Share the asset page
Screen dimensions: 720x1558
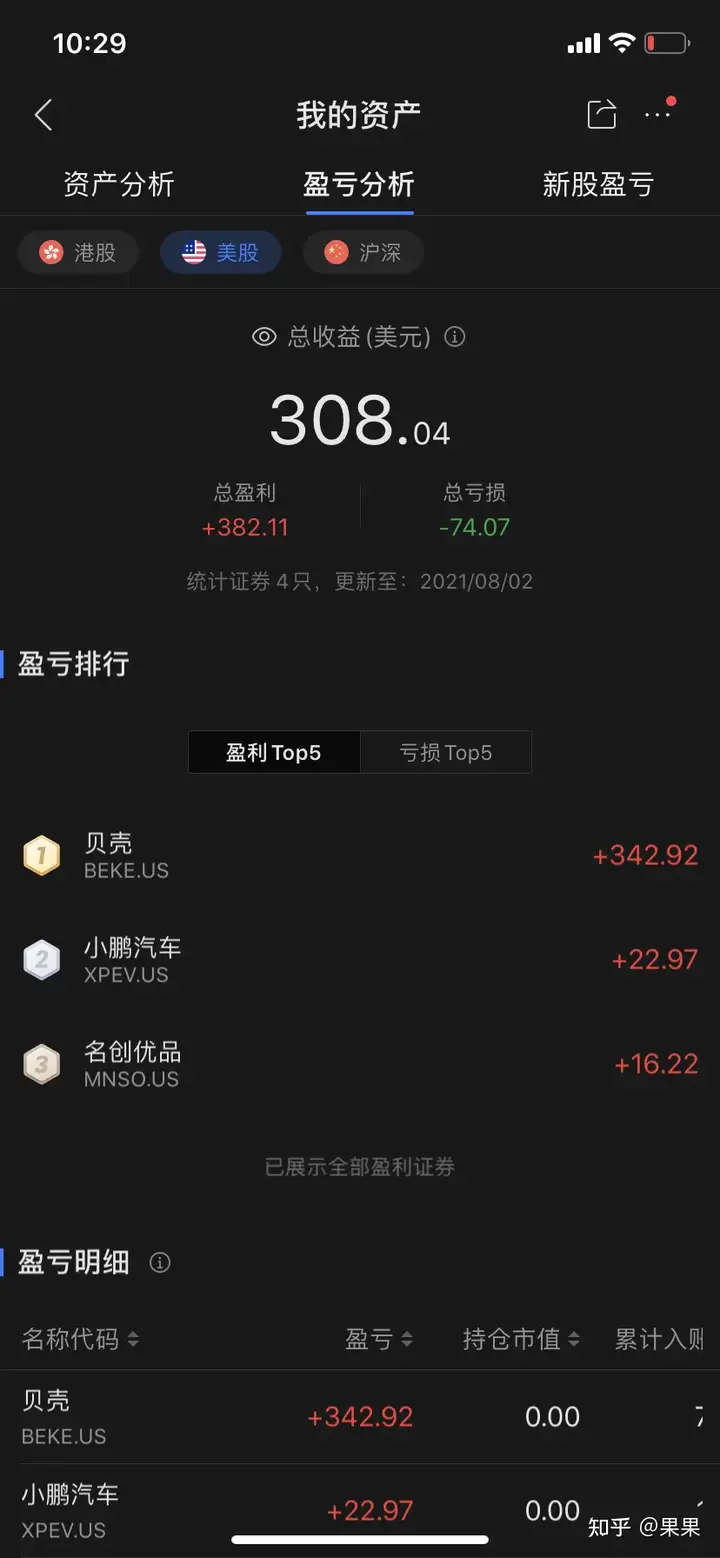click(x=601, y=115)
